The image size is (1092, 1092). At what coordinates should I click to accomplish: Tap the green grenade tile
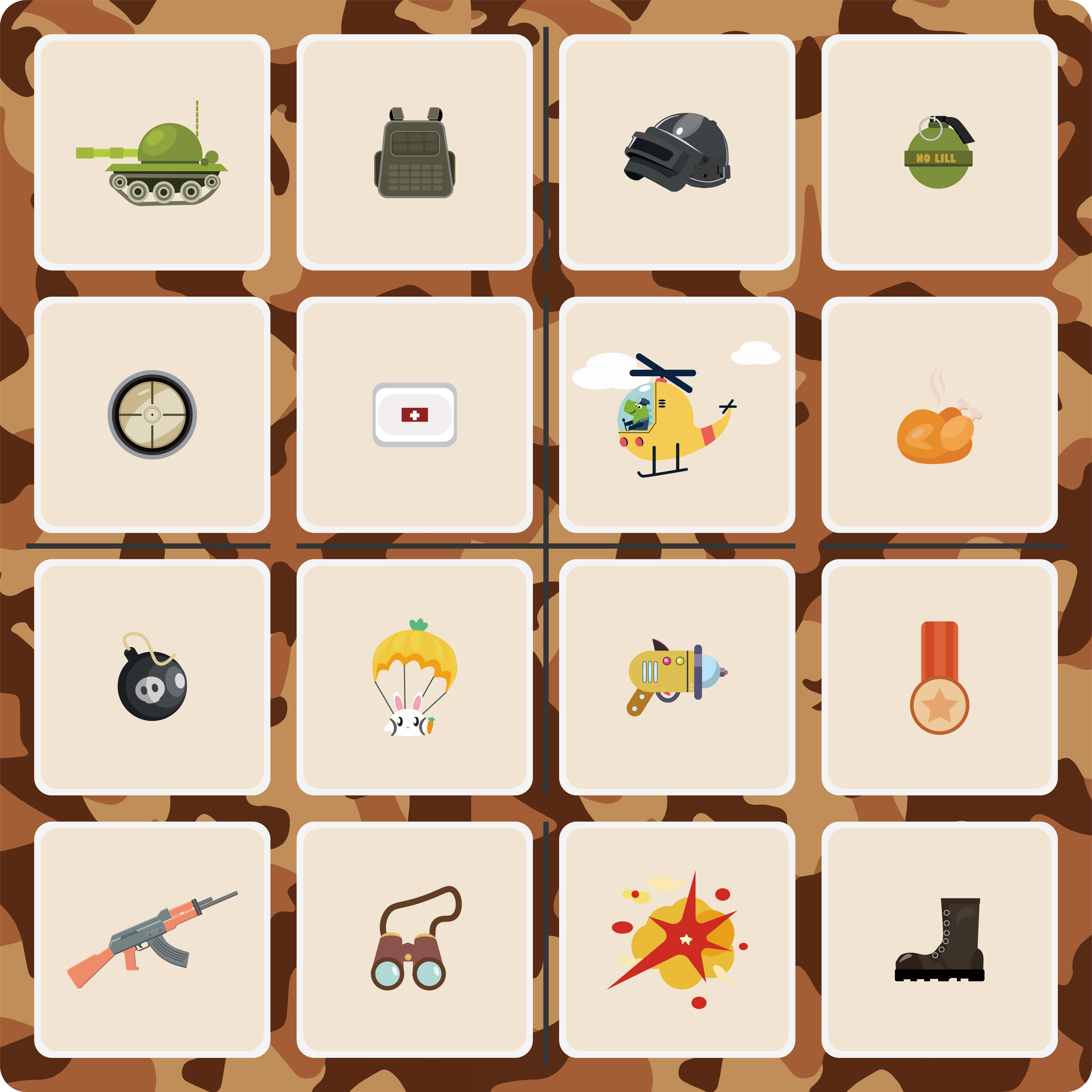pyautogui.click(x=939, y=152)
